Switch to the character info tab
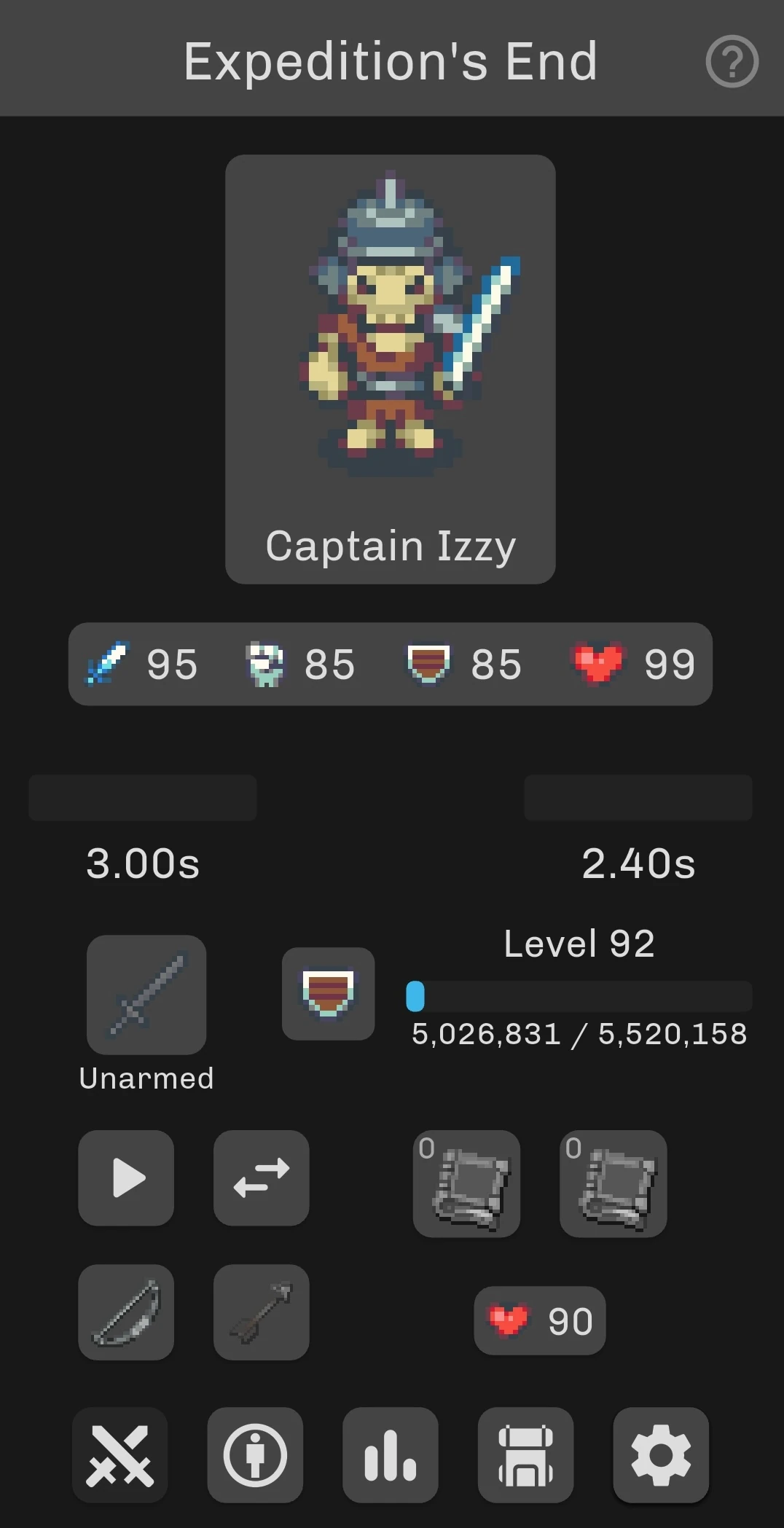The height and width of the screenshot is (1528, 784). pos(255,1455)
